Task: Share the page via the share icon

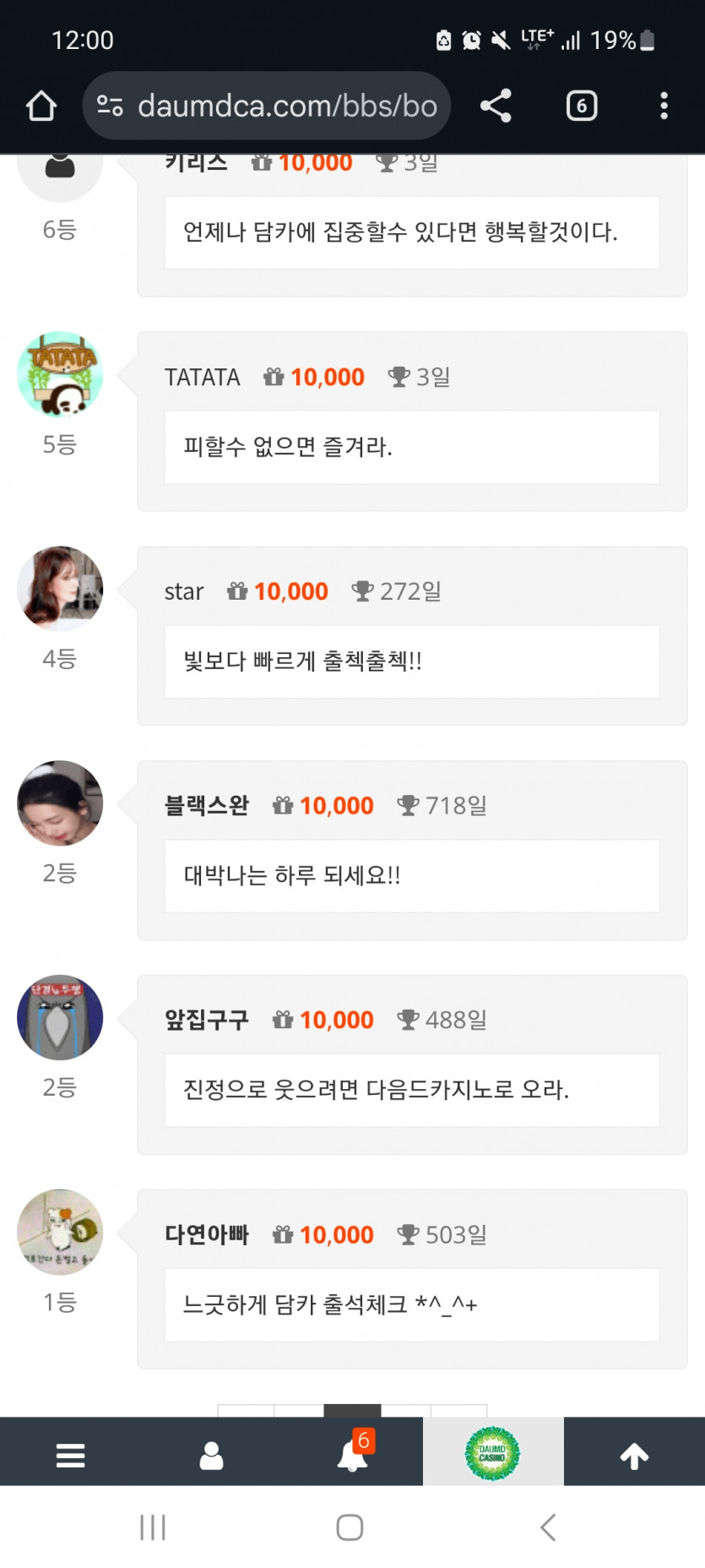Action: click(495, 105)
